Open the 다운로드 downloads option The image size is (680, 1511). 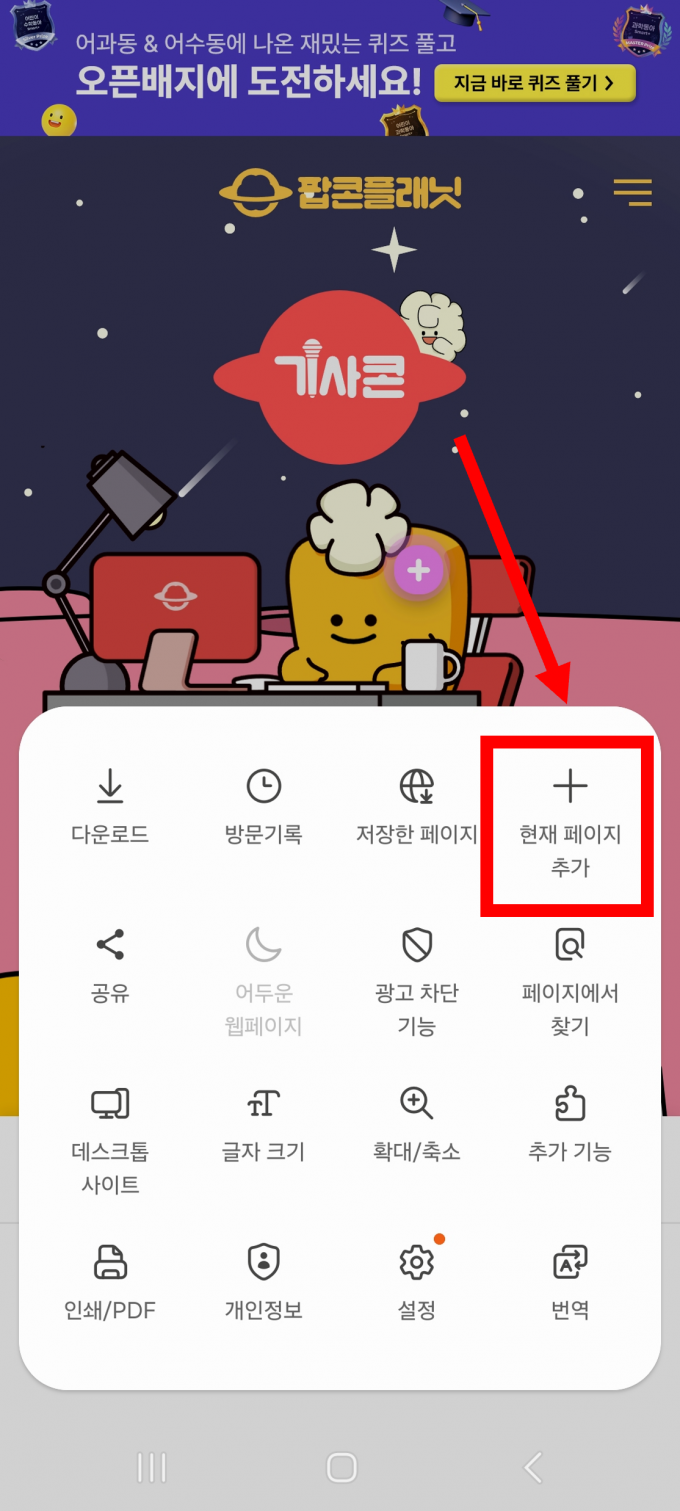point(110,807)
